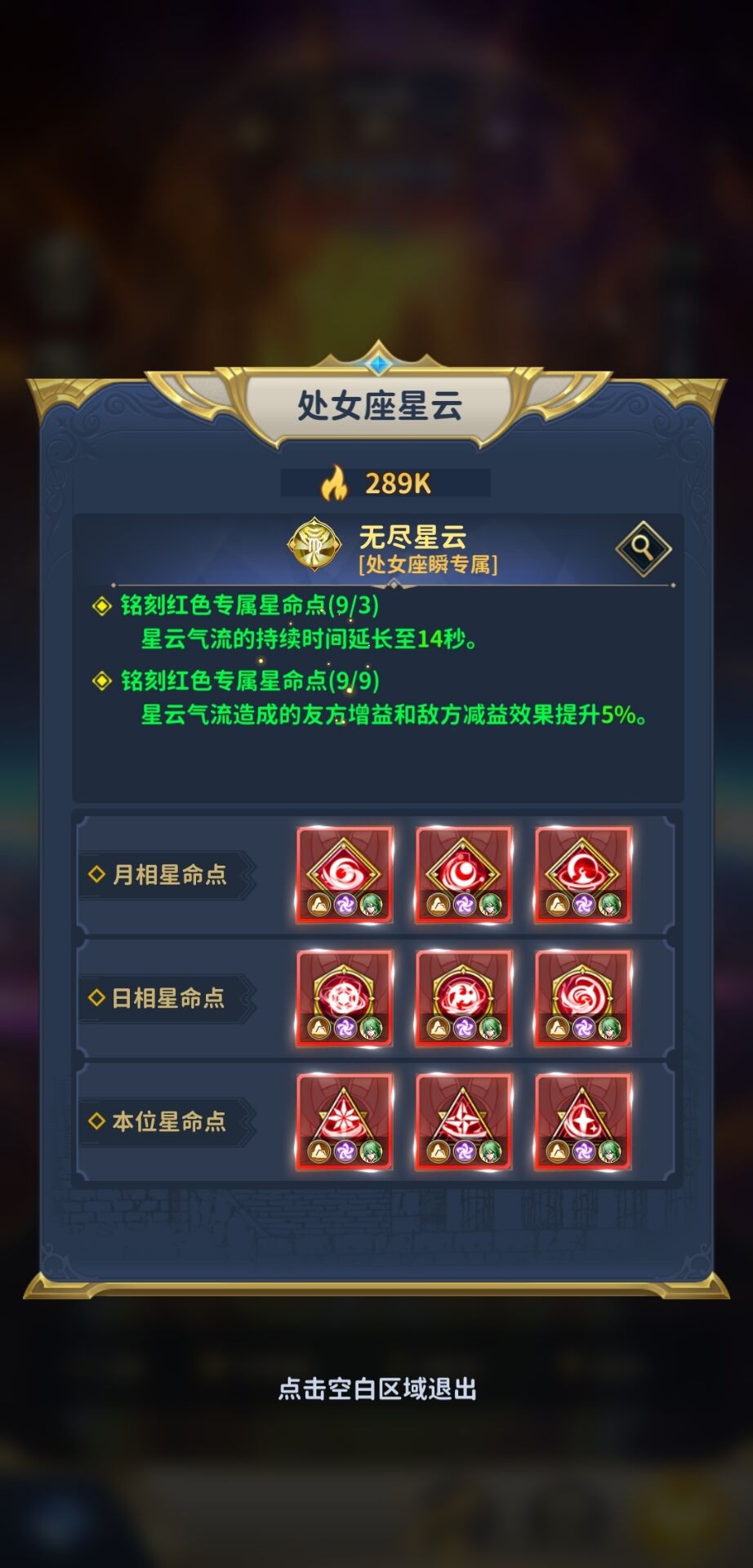Image resolution: width=753 pixels, height=1568 pixels.
Task: Tap the first 日相星命点 star point tile
Action: [x=344, y=998]
